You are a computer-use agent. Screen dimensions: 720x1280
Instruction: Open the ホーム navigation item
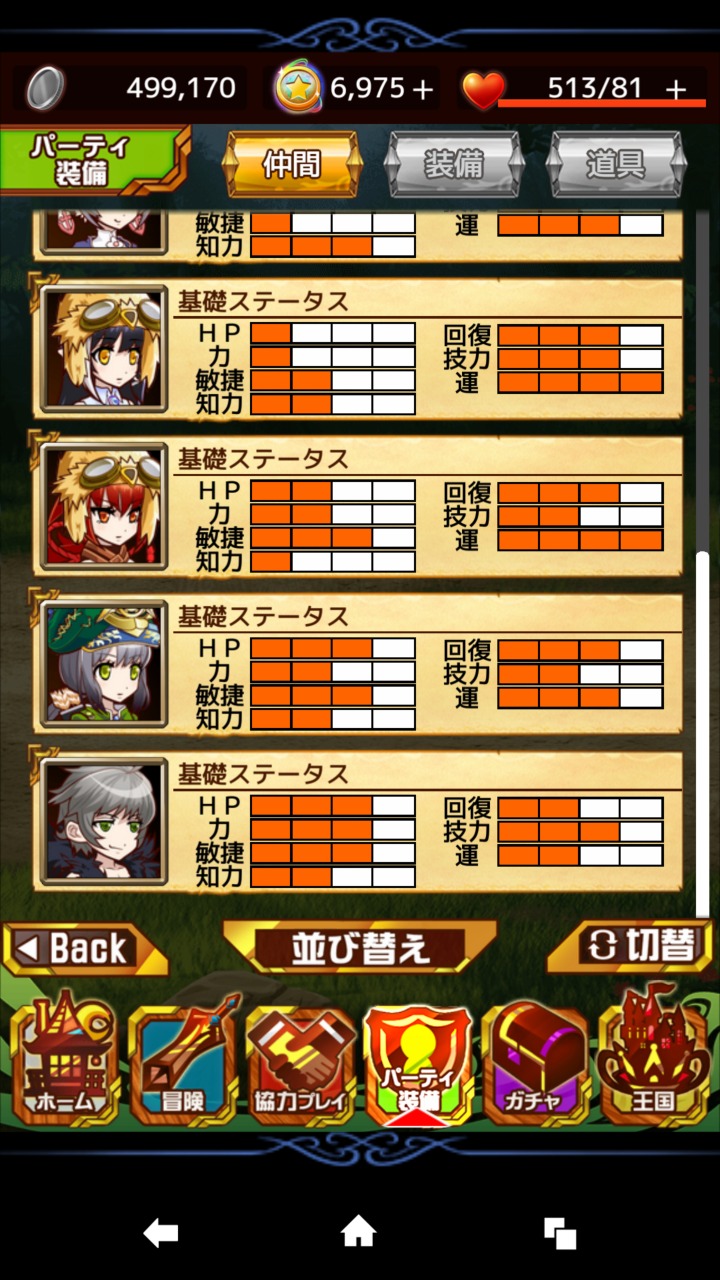pyautogui.click(x=65, y=1060)
